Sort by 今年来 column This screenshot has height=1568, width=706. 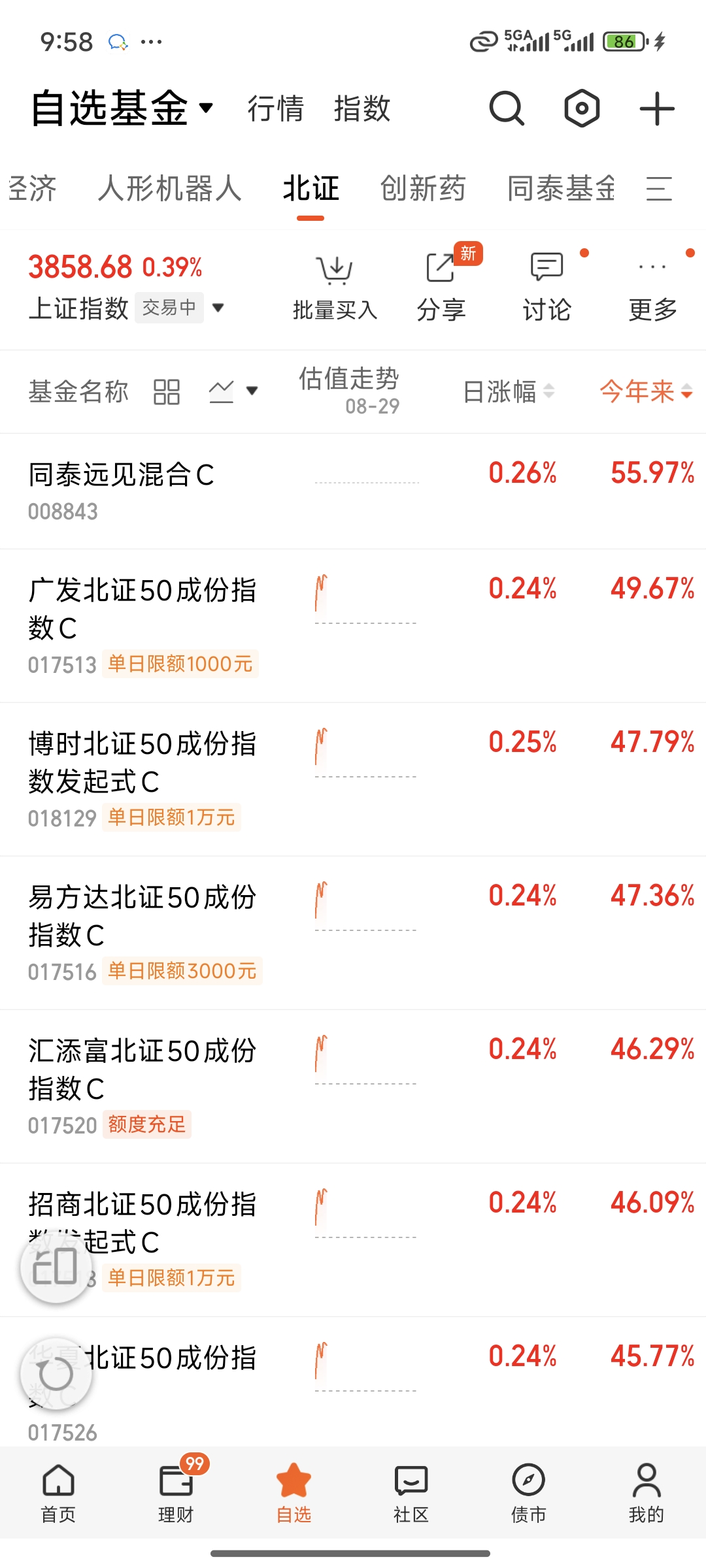coord(646,392)
